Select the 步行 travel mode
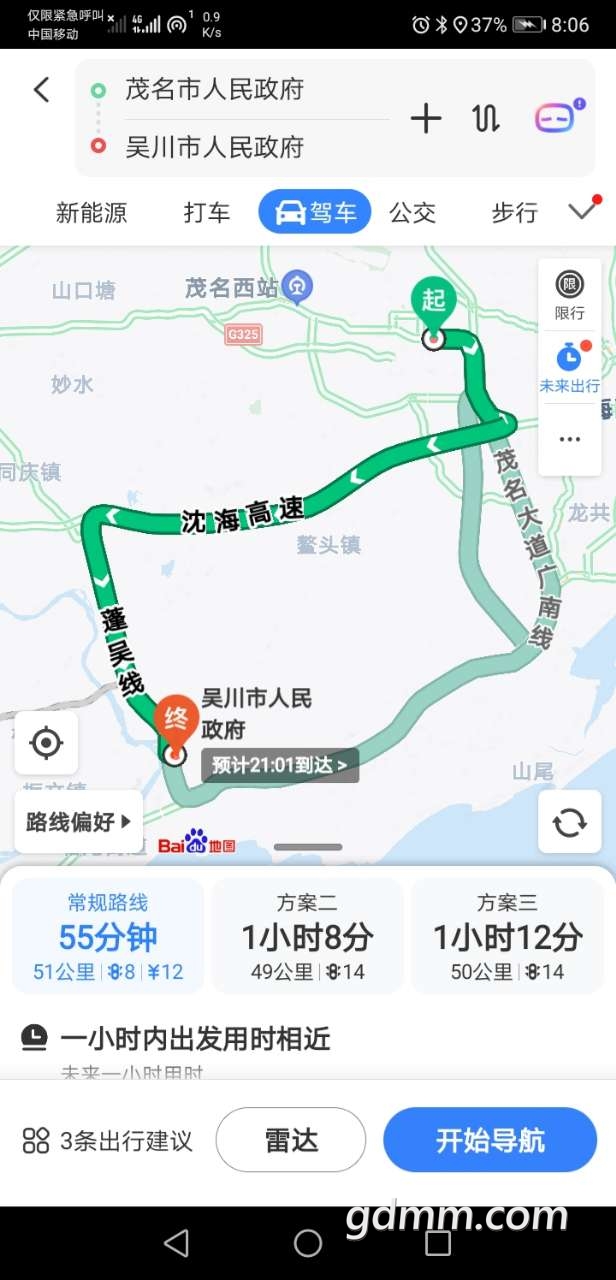616x1280 pixels. 515,212
